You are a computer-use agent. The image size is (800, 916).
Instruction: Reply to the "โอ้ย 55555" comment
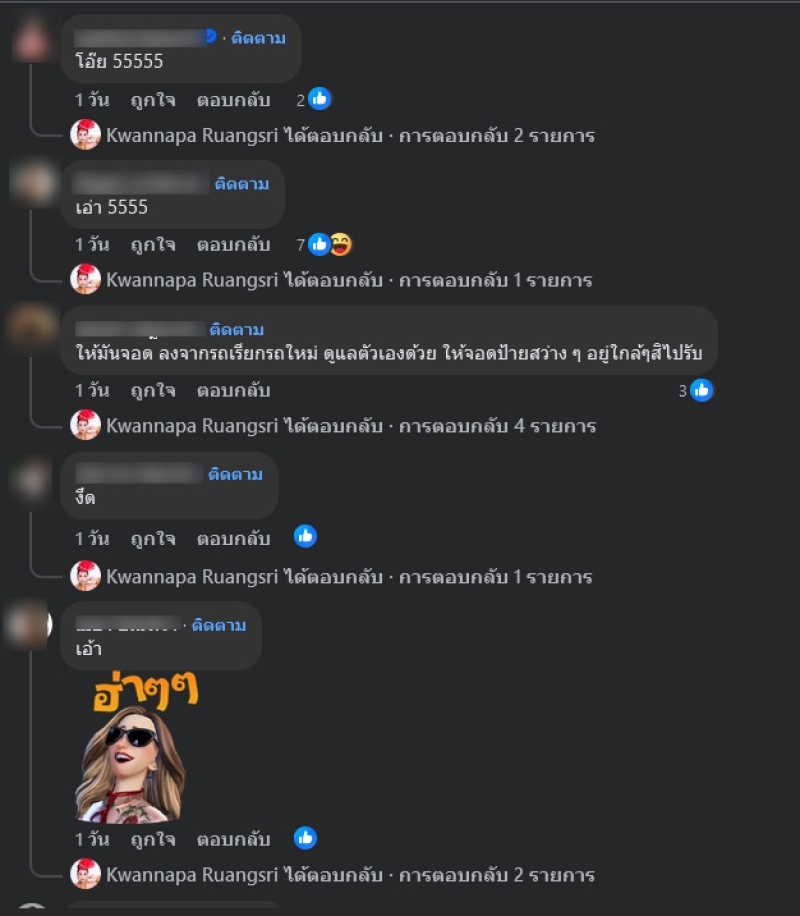(x=233, y=100)
